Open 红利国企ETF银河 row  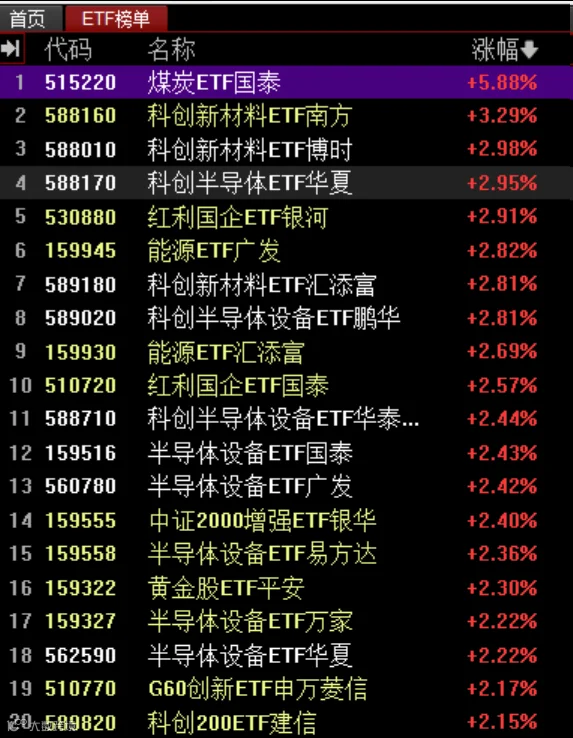click(286, 217)
